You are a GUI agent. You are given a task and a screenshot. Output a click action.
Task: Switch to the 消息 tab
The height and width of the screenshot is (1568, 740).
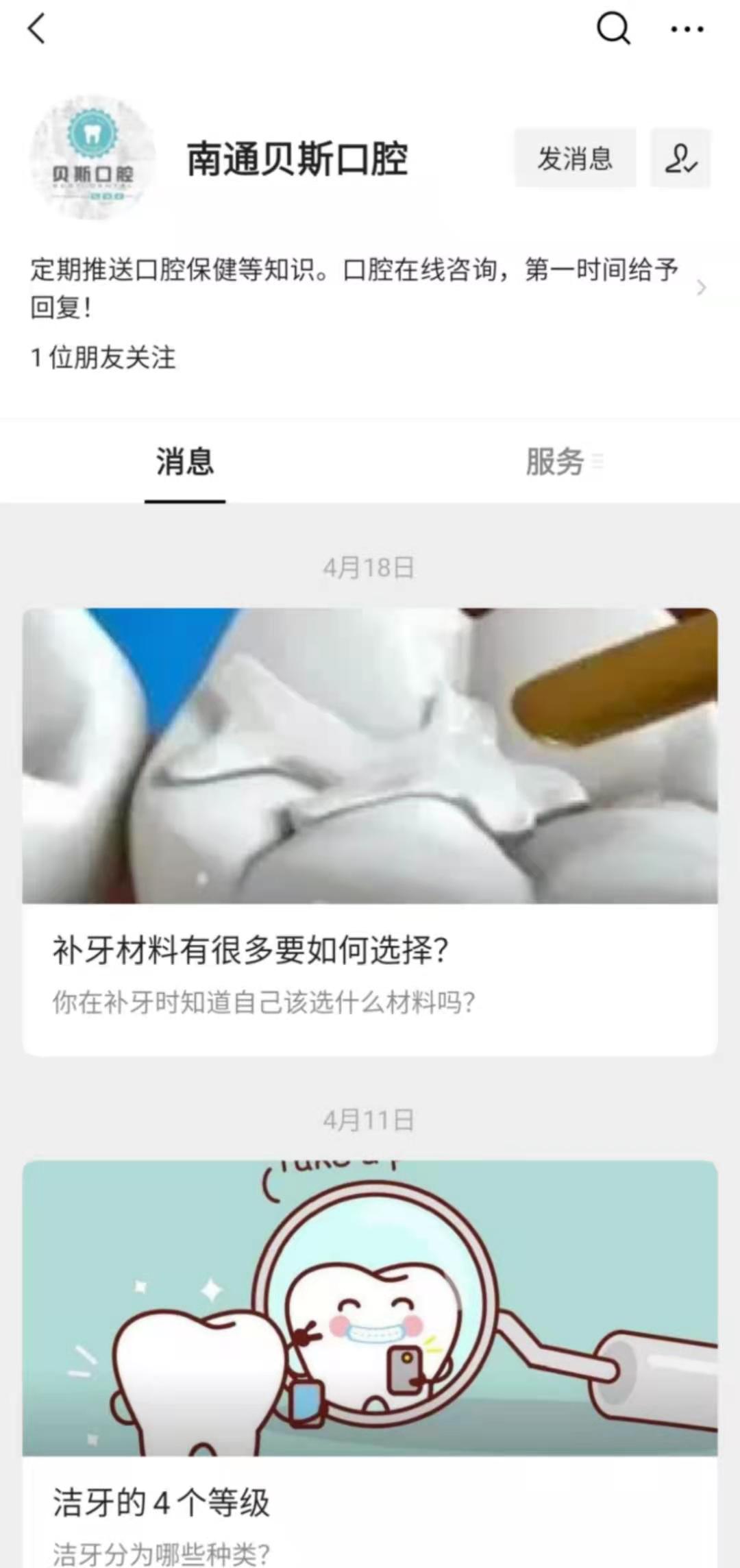pos(184,461)
